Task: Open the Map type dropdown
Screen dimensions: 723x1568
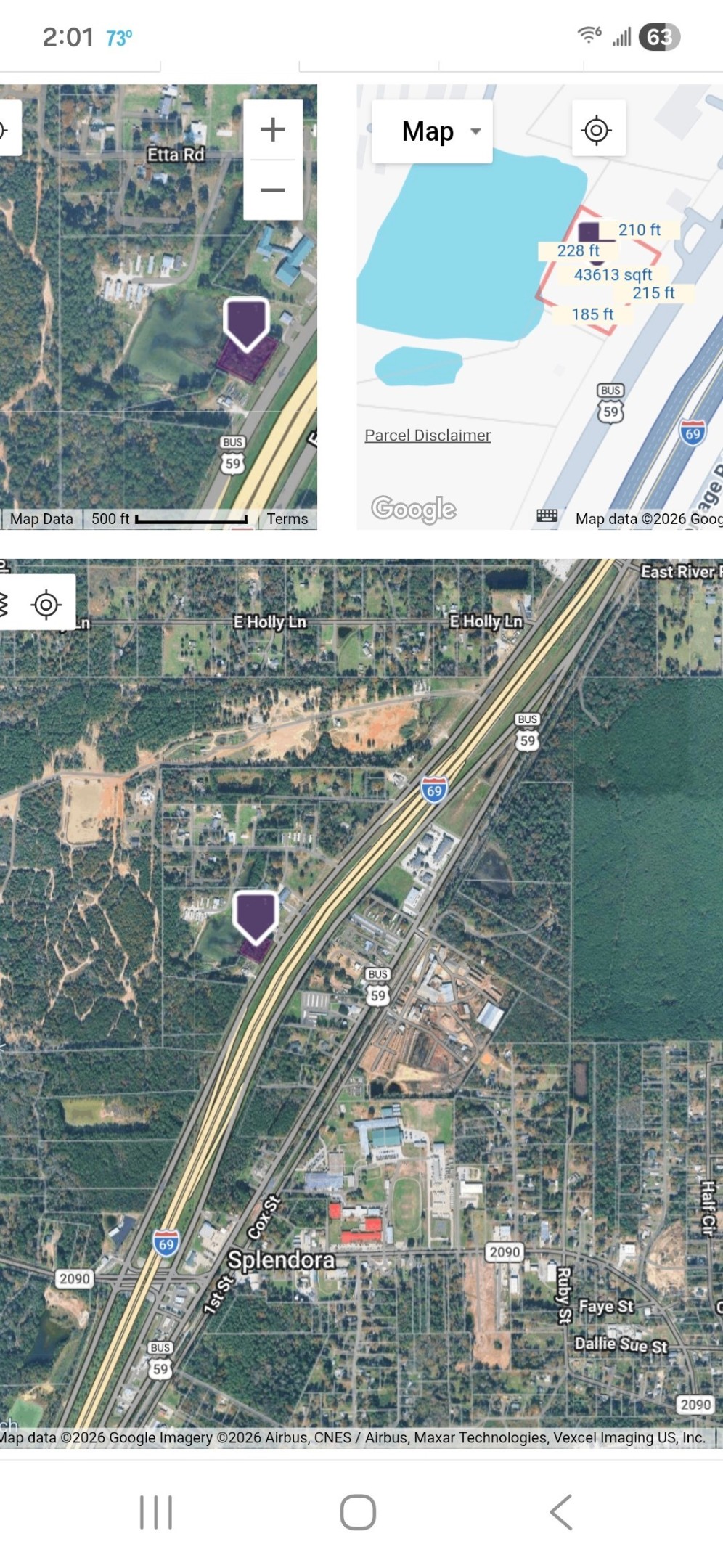Action: point(433,131)
